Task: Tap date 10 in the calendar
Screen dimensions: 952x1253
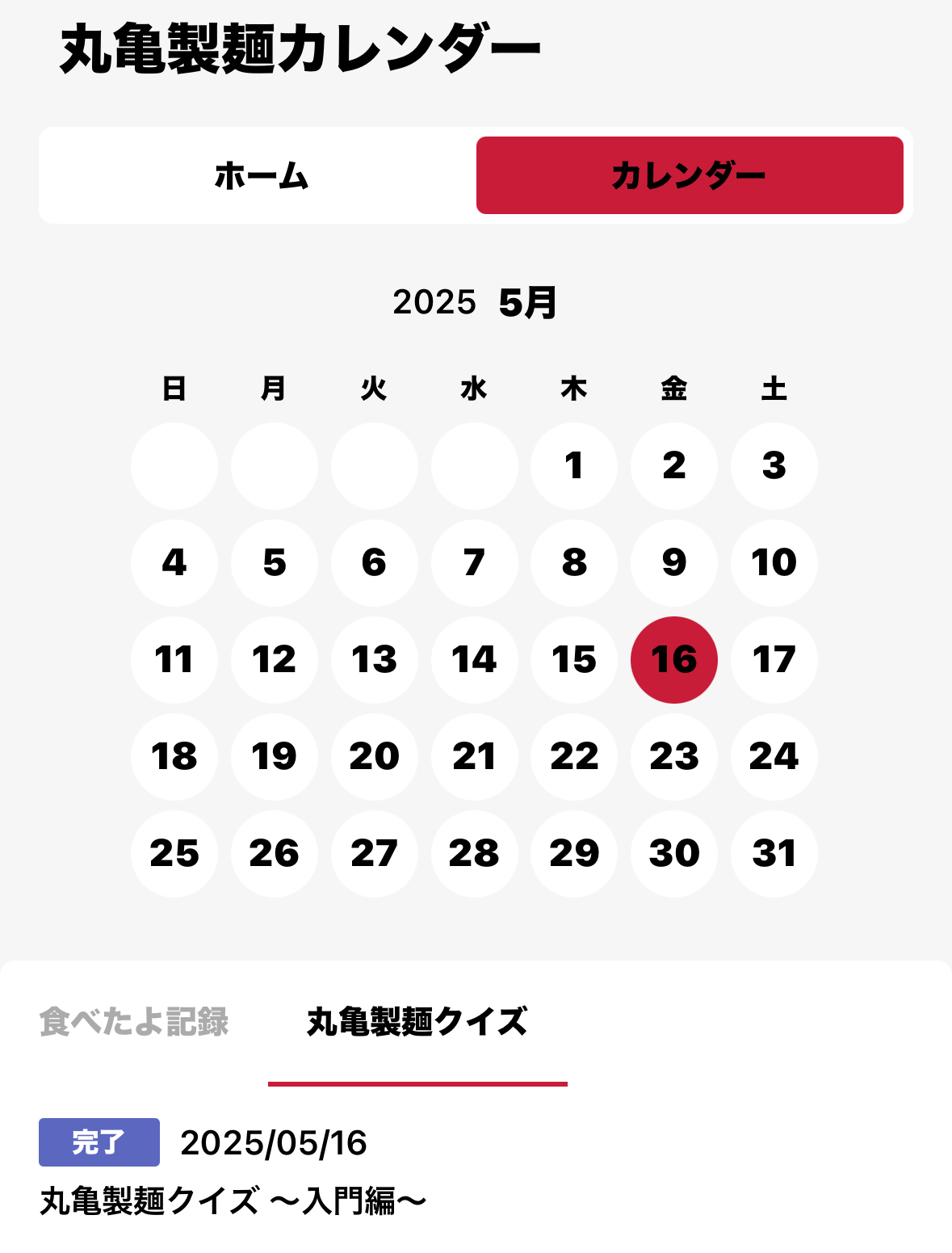Action: (774, 563)
